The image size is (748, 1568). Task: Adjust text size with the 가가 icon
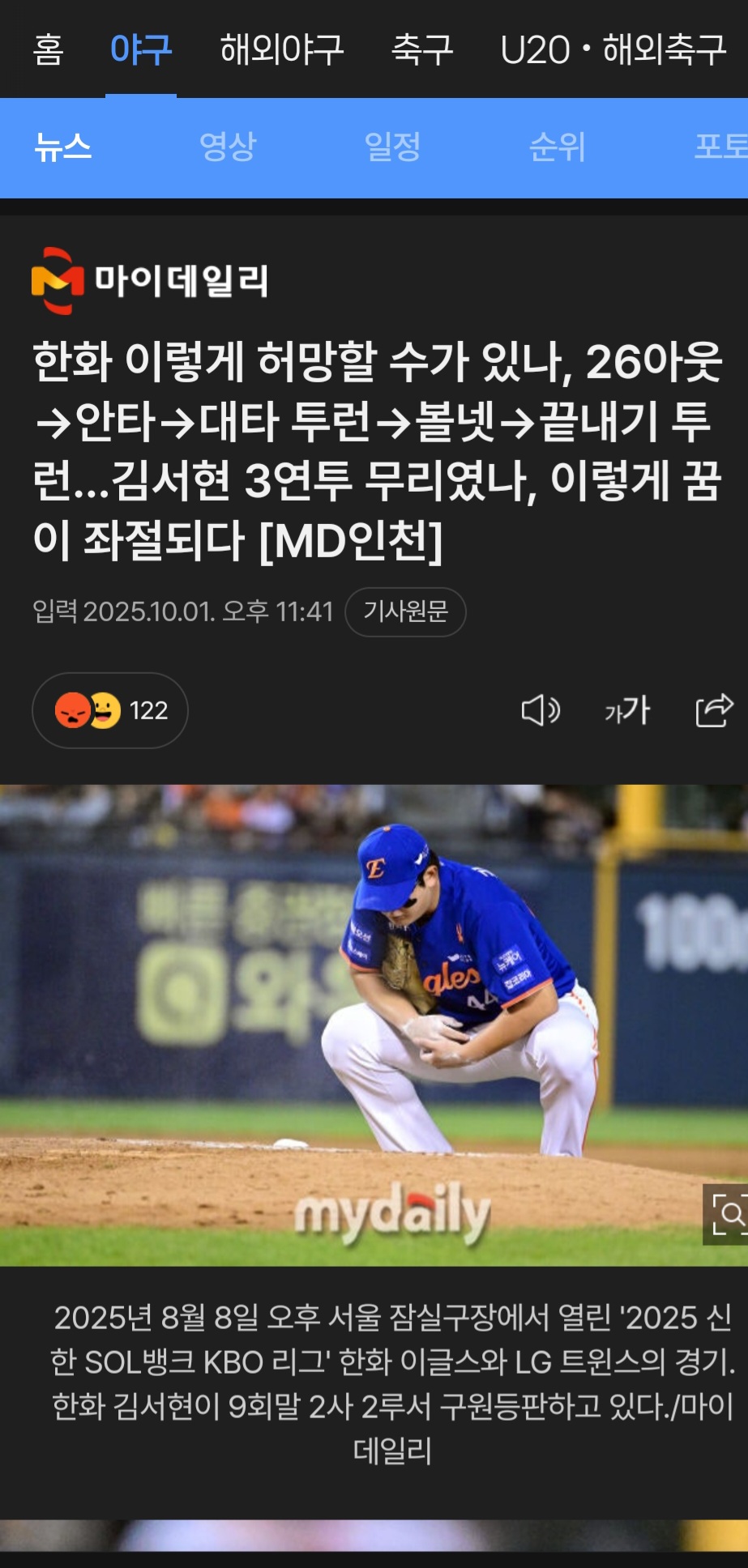point(627,710)
